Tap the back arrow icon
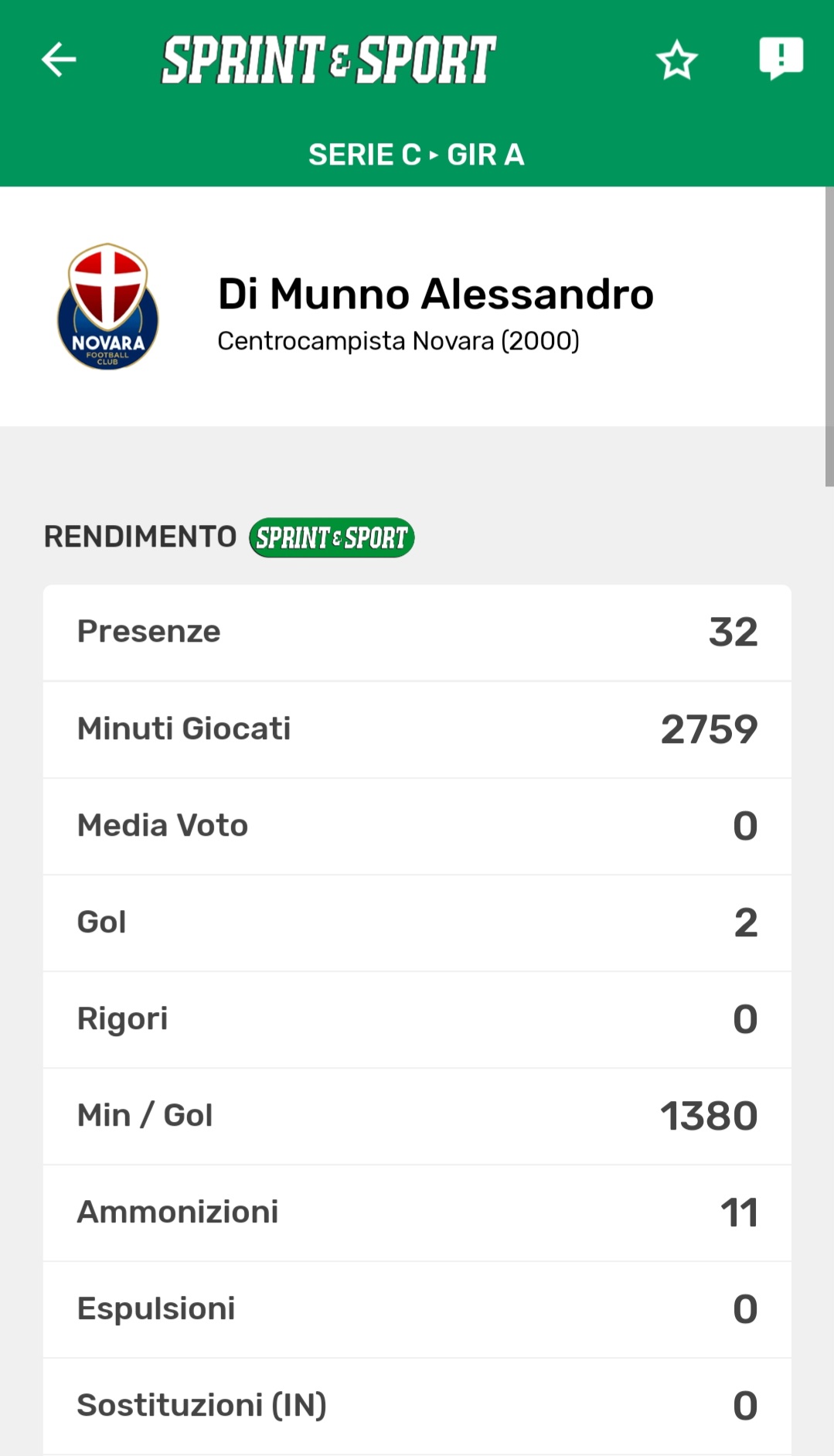 tap(58, 60)
